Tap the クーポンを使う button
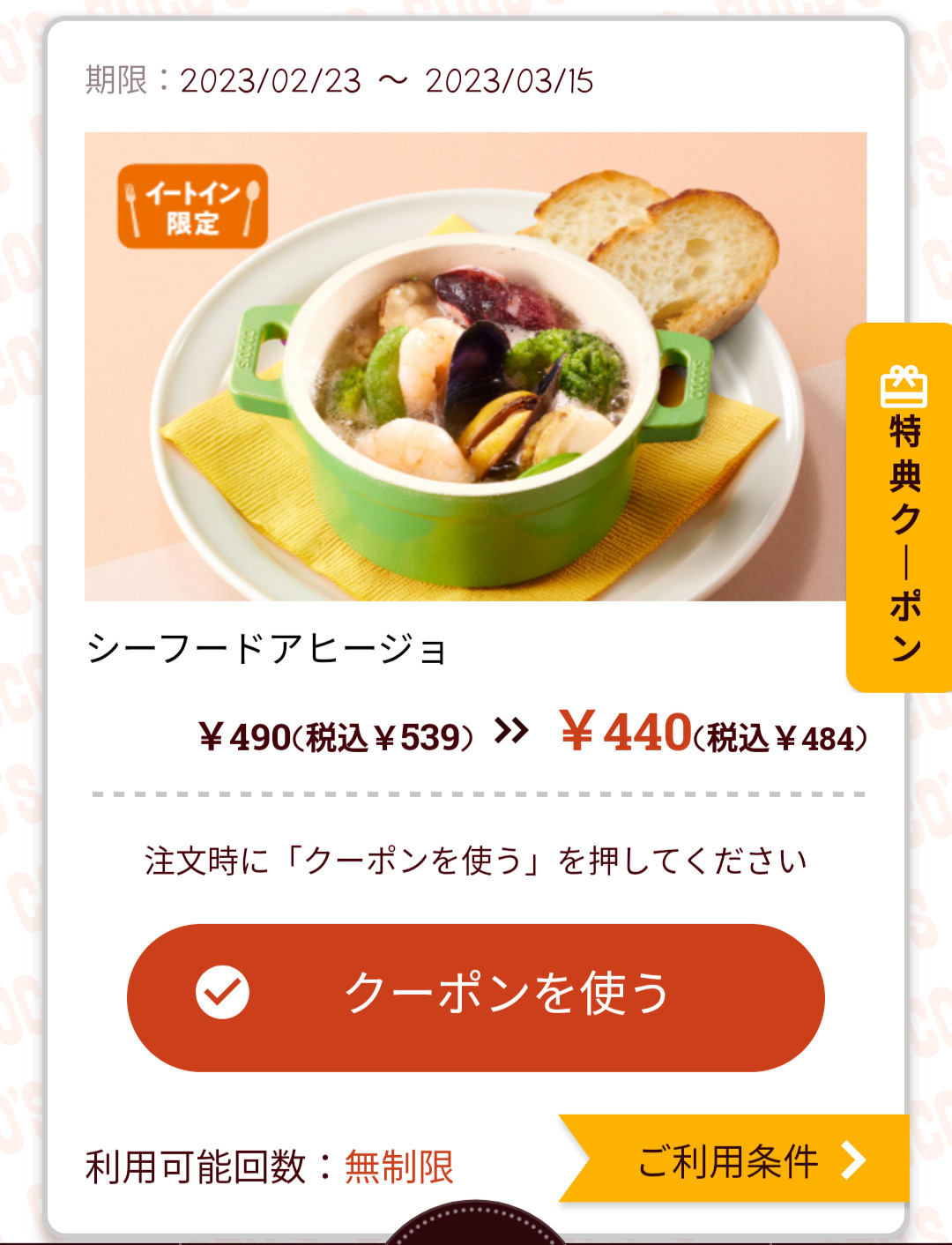The height and width of the screenshot is (1245, 952). tap(476, 997)
